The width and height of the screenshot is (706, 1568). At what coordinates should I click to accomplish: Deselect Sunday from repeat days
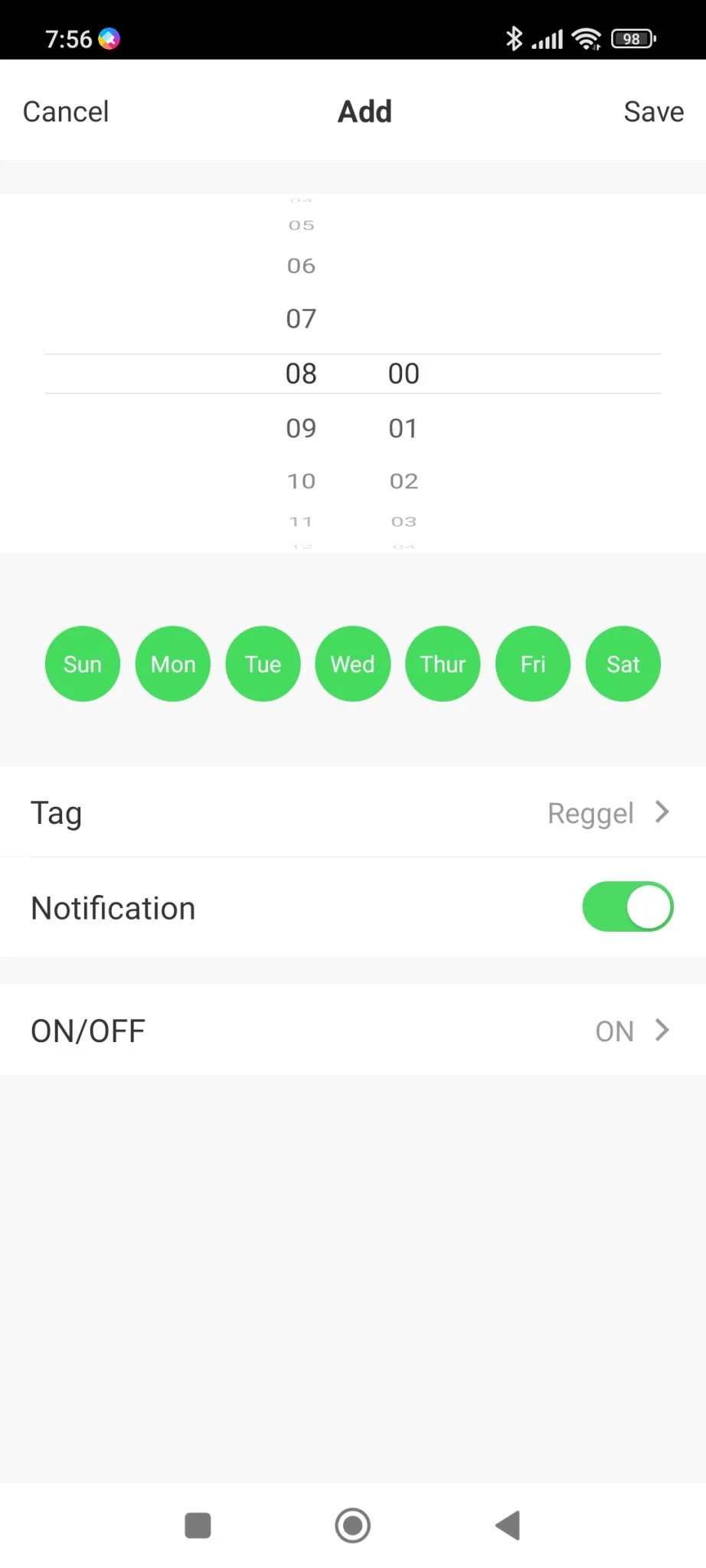[83, 664]
